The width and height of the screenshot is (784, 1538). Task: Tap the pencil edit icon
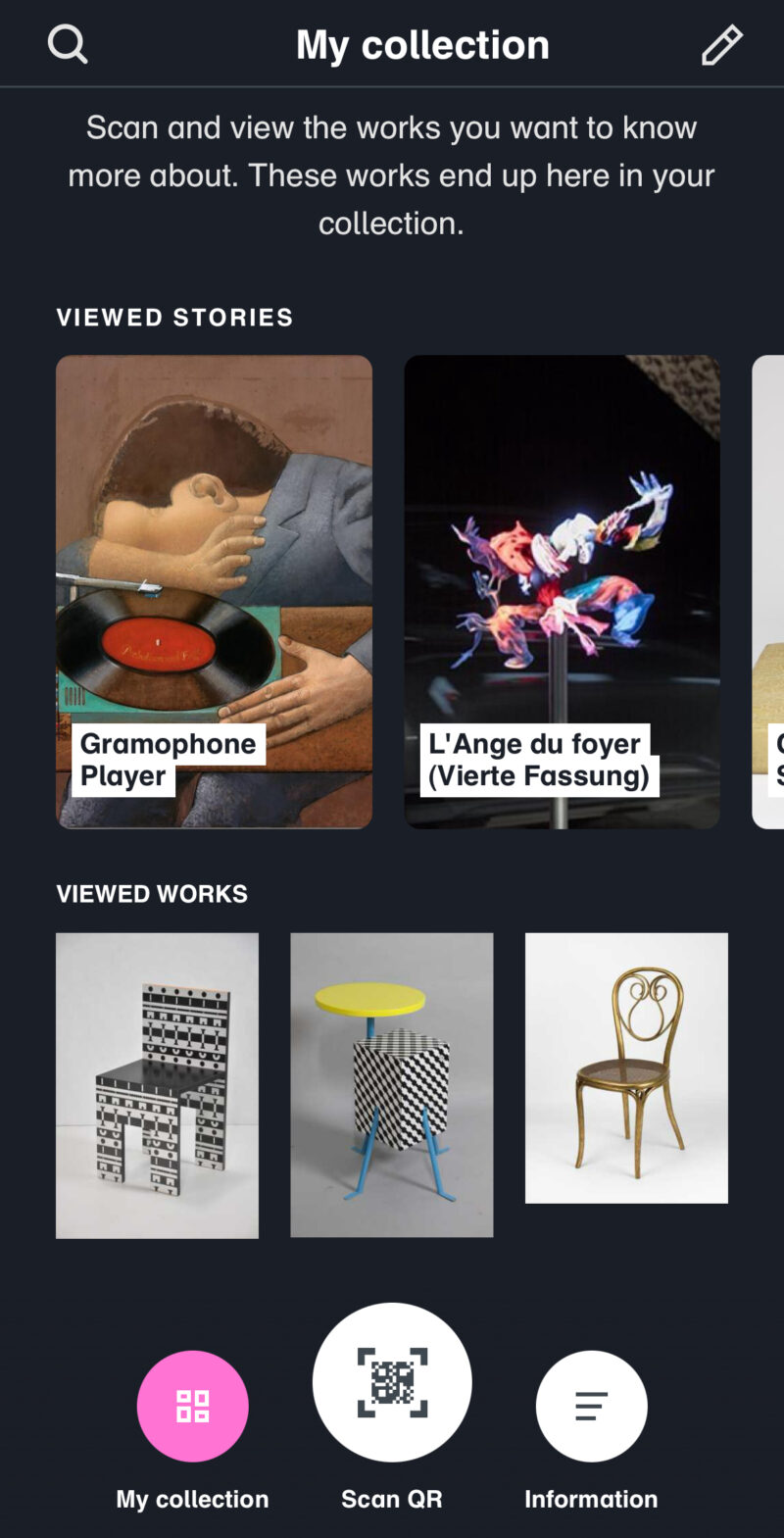(721, 45)
